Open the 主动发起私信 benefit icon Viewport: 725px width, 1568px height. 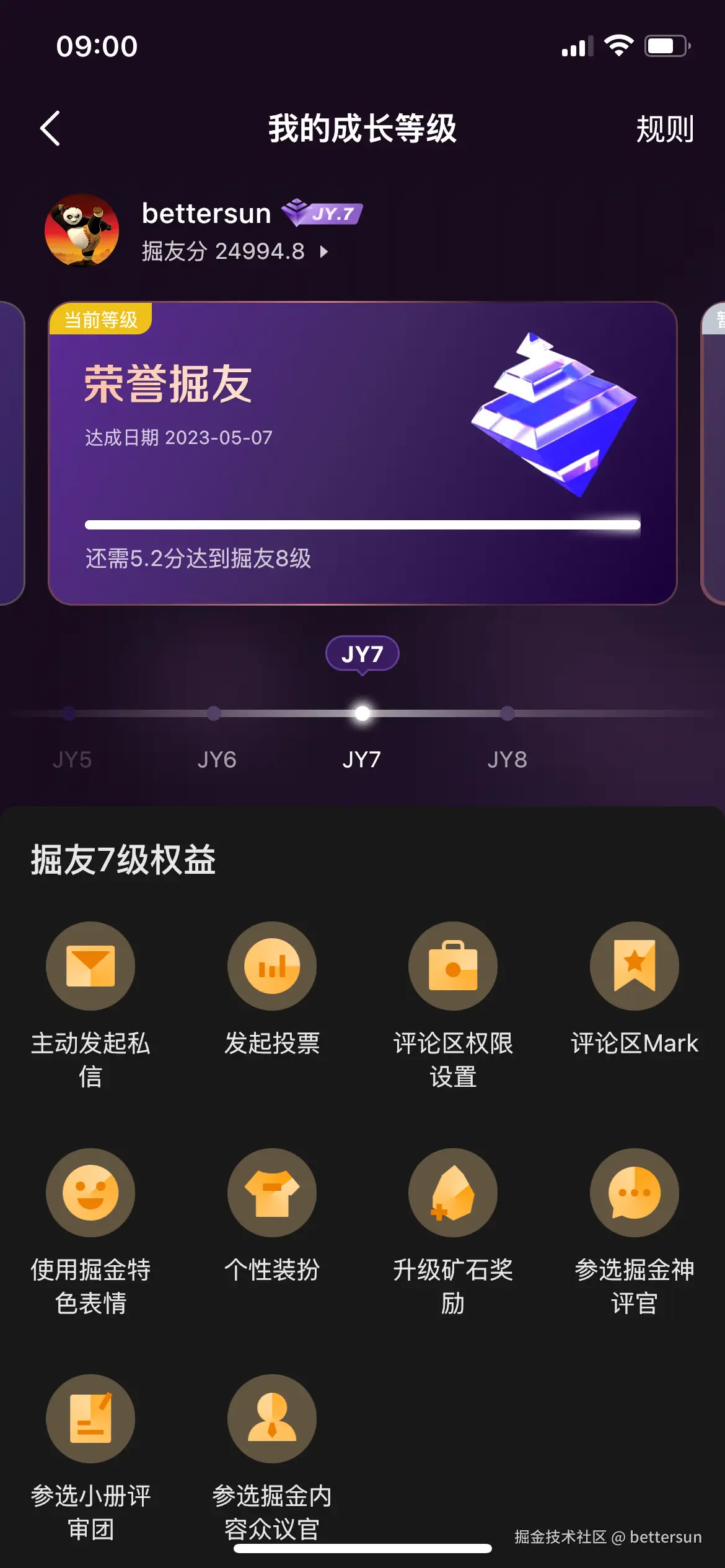click(90, 965)
